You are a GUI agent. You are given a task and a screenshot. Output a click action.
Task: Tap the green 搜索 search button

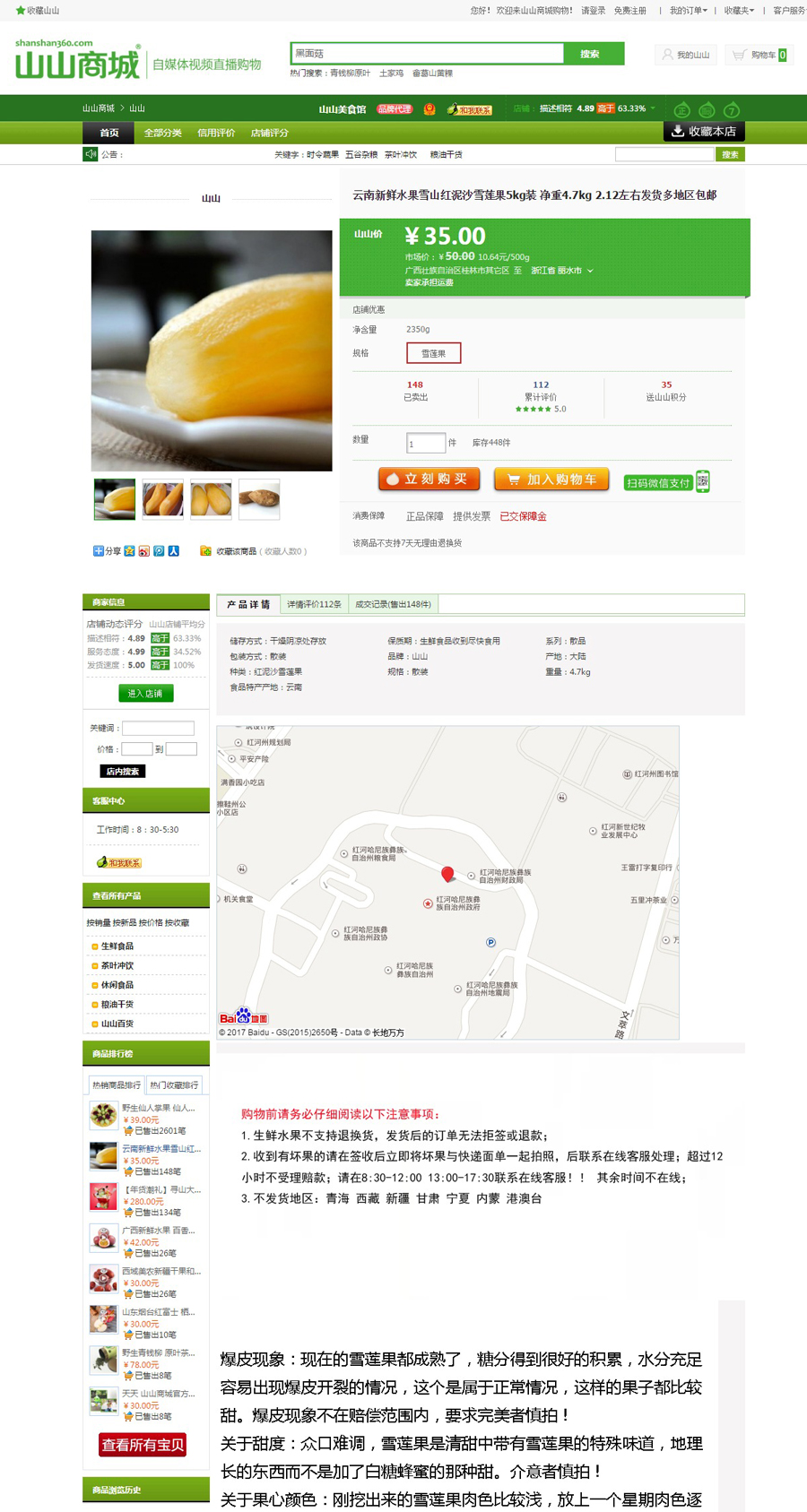590,54
